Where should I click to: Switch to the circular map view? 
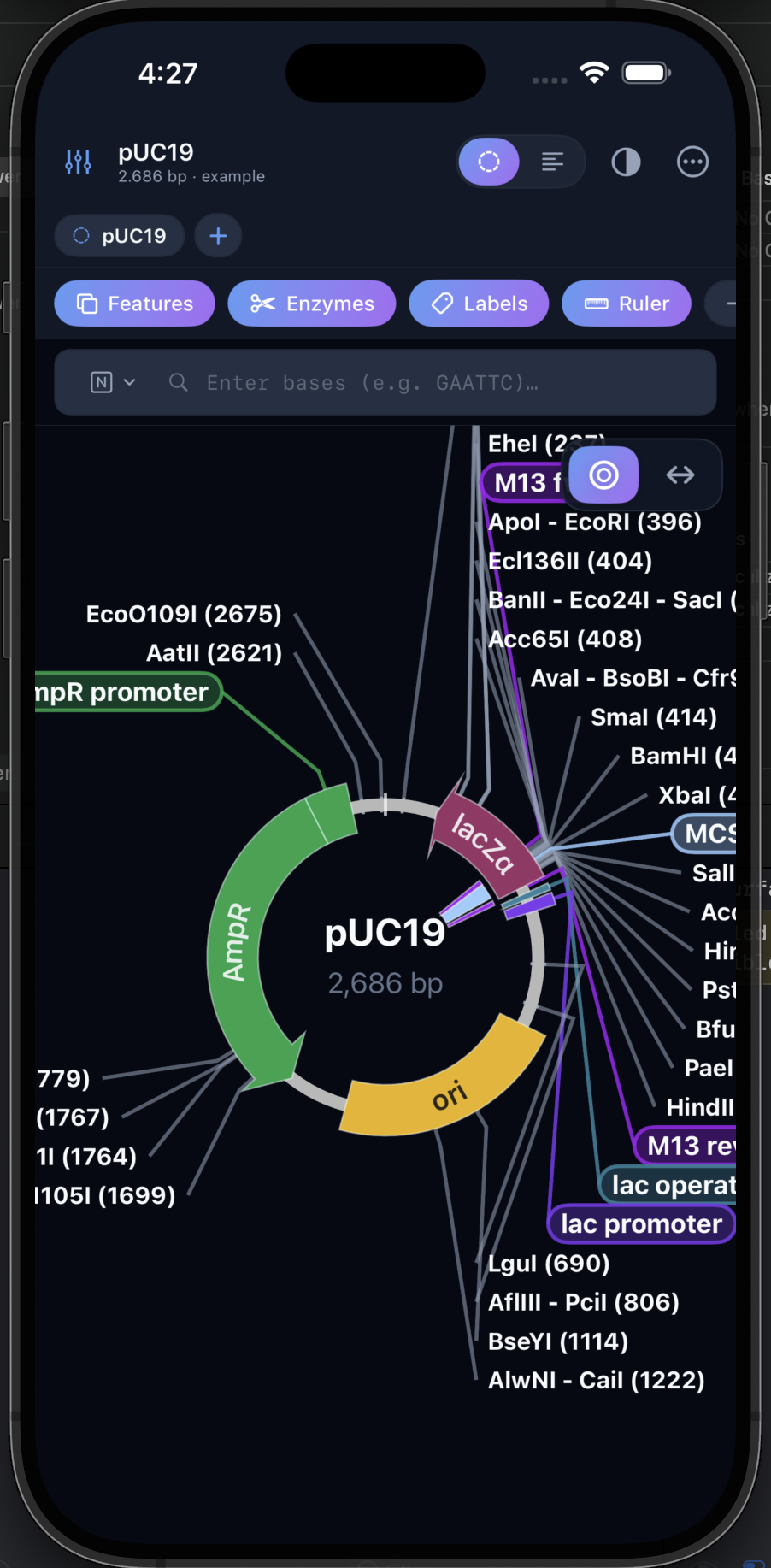[x=489, y=162]
